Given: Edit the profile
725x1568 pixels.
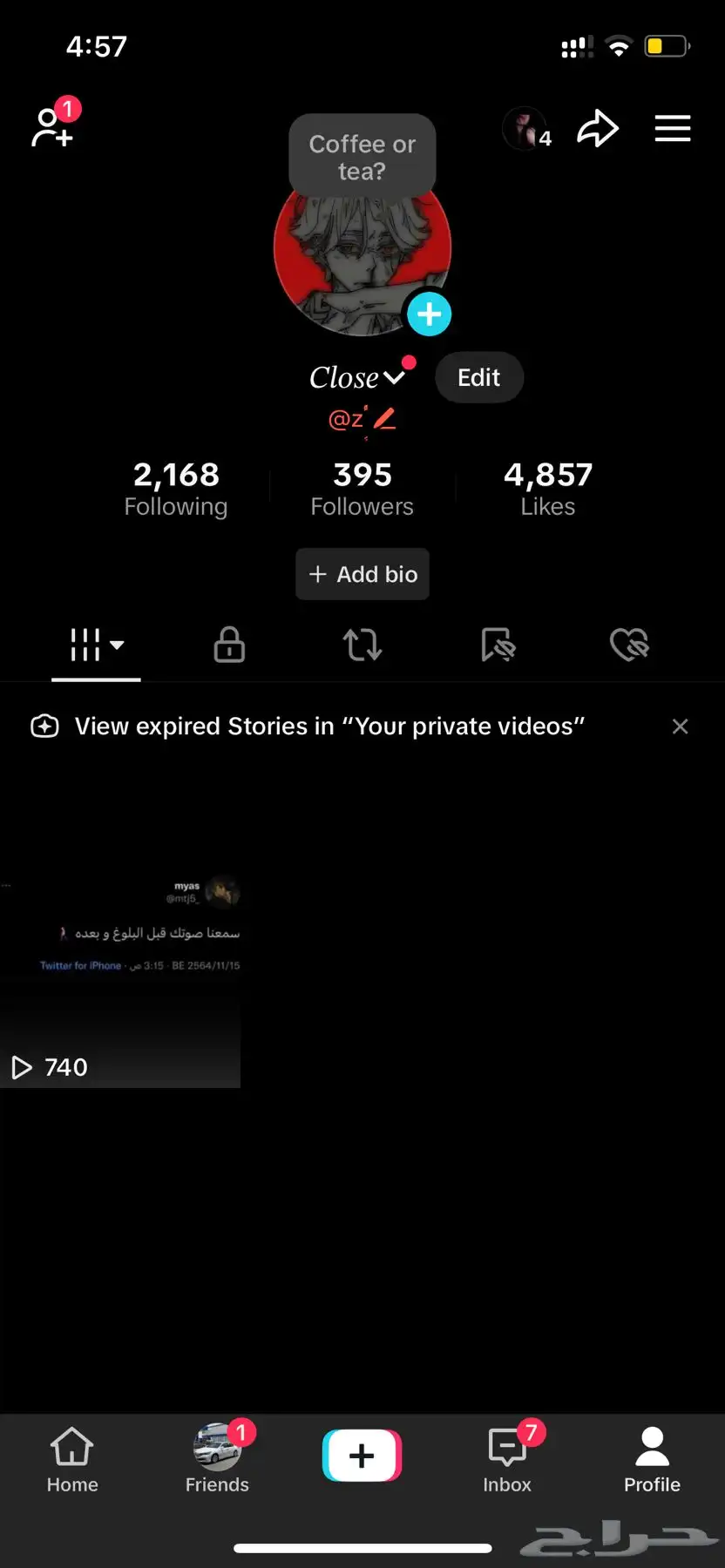Looking at the screenshot, I should click(x=479, y=377).
